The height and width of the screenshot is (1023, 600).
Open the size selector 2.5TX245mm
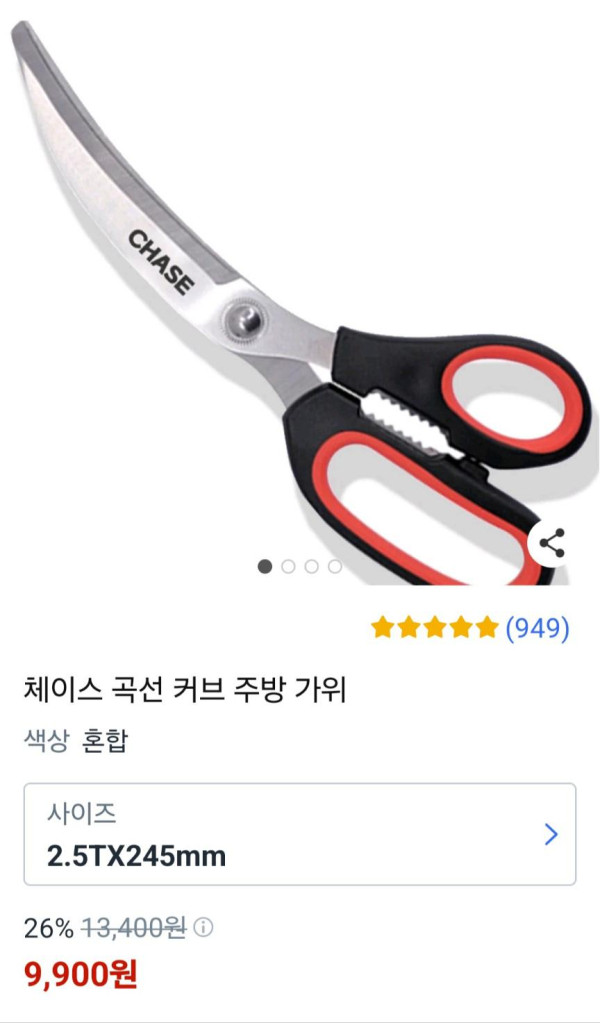[x=300, y=834]
